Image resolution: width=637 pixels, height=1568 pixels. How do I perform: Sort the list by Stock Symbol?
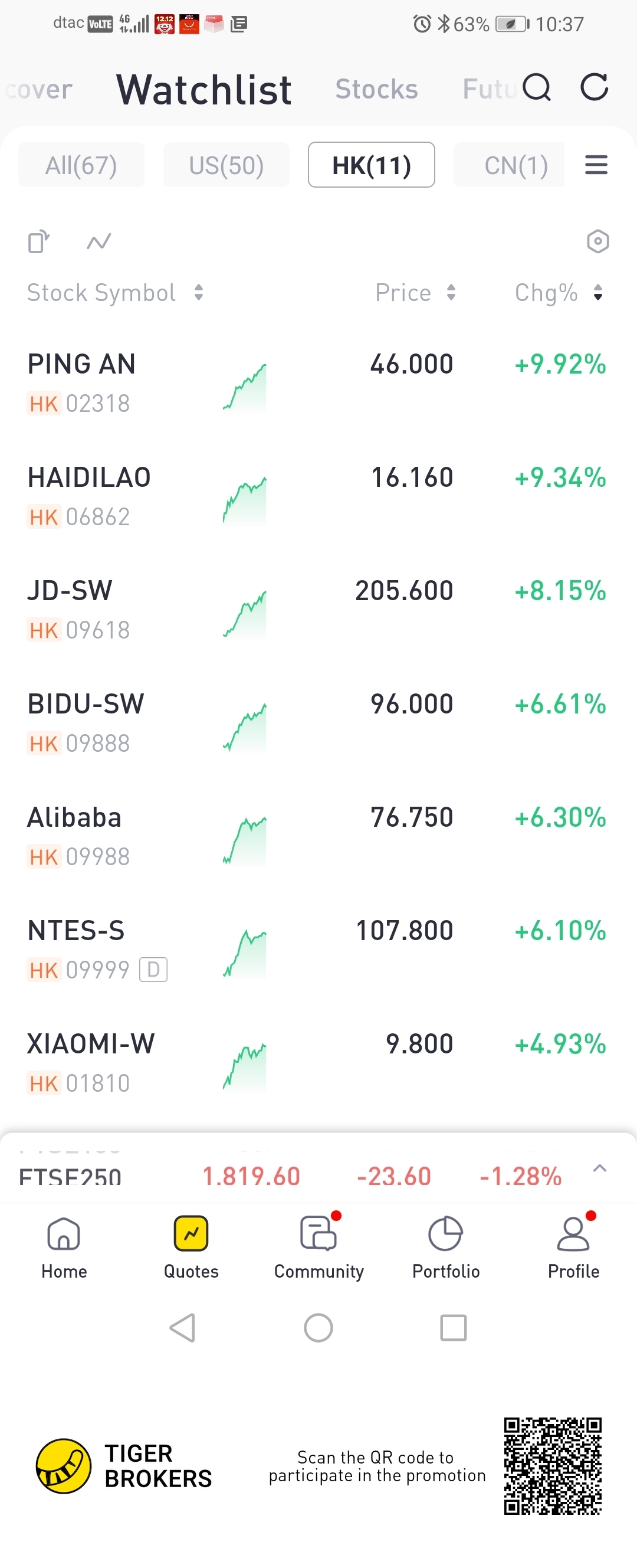(114, 293)
